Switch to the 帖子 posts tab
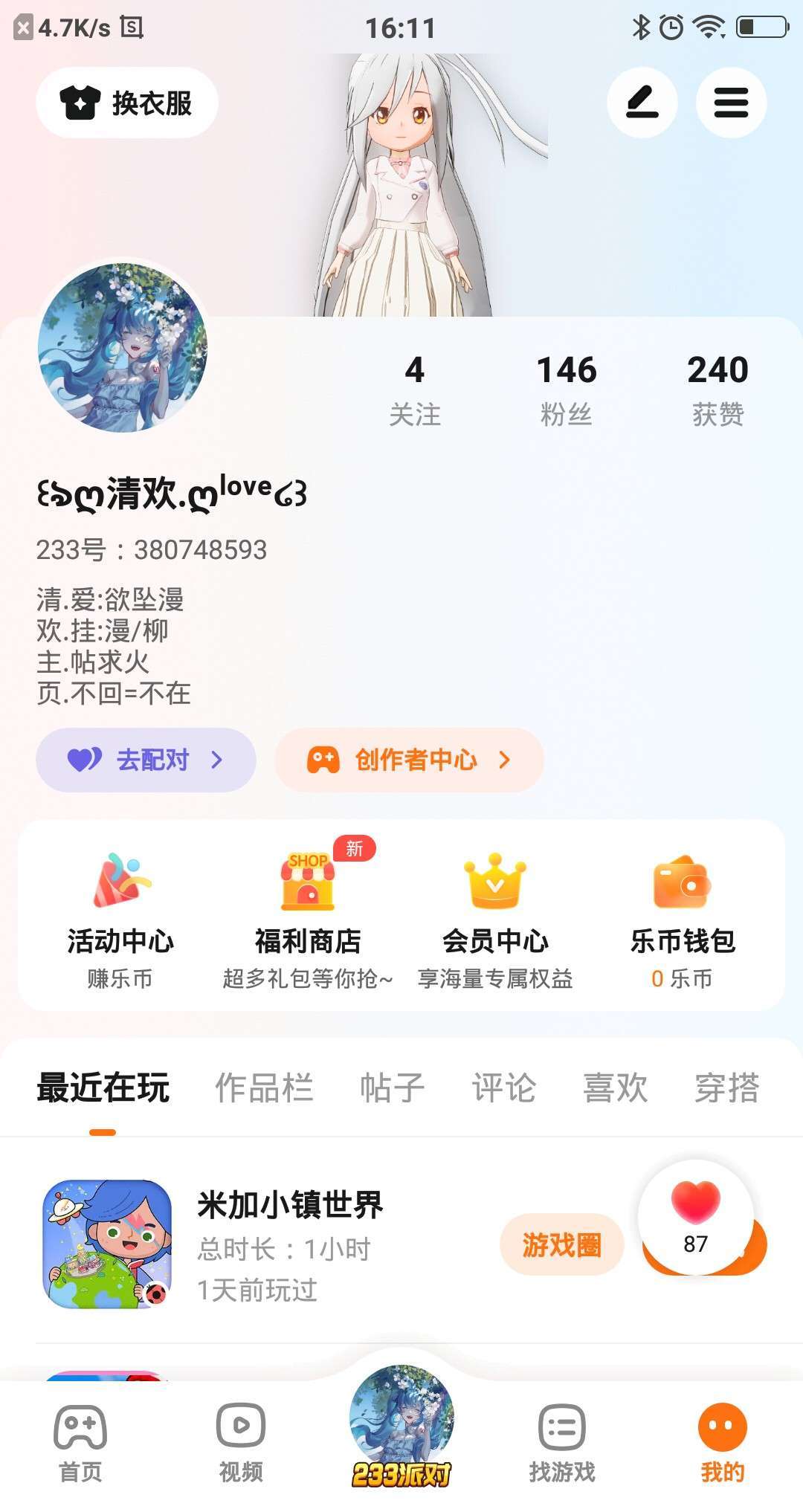This screenshot has width=803, height=1512. click(392, 1088)
